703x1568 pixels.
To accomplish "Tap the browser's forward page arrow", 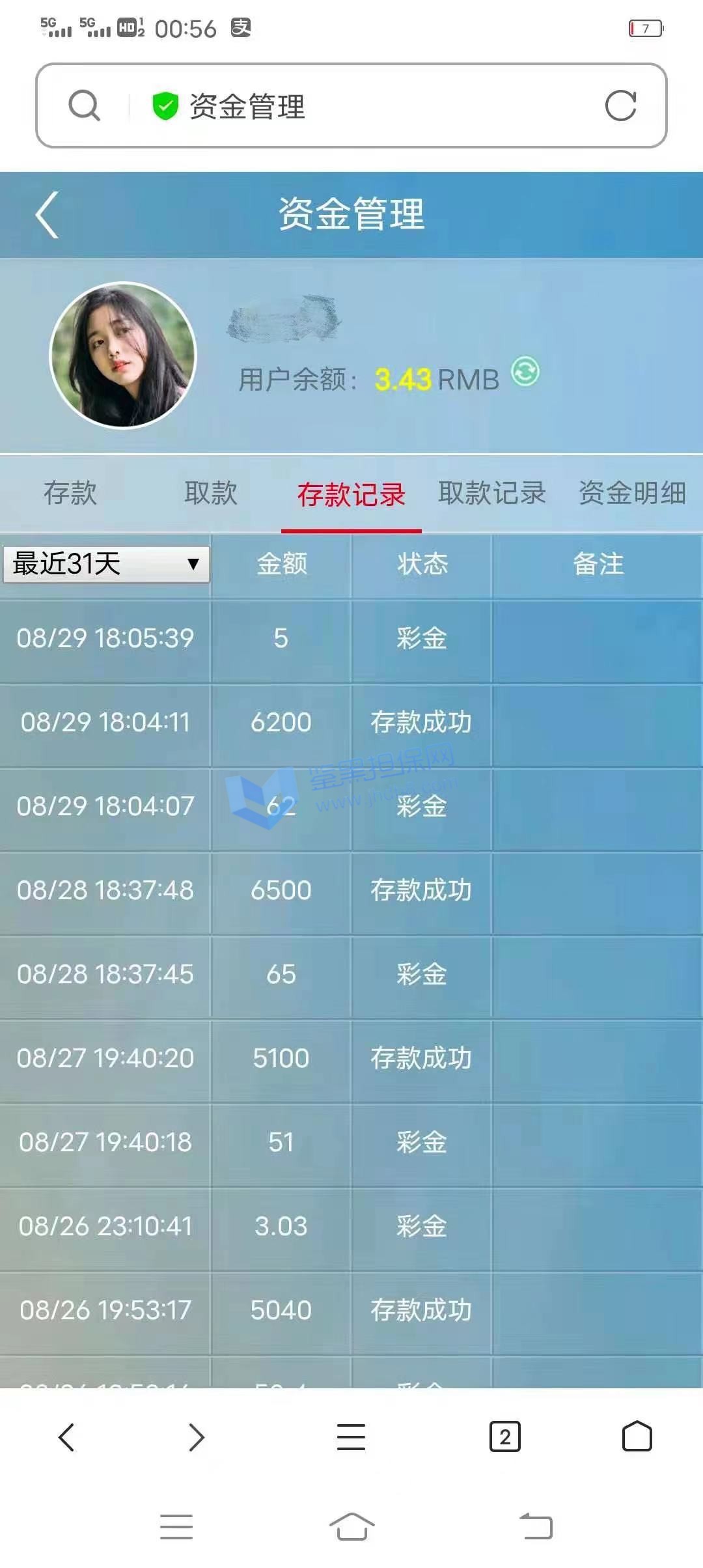I will coord(196,1436).
